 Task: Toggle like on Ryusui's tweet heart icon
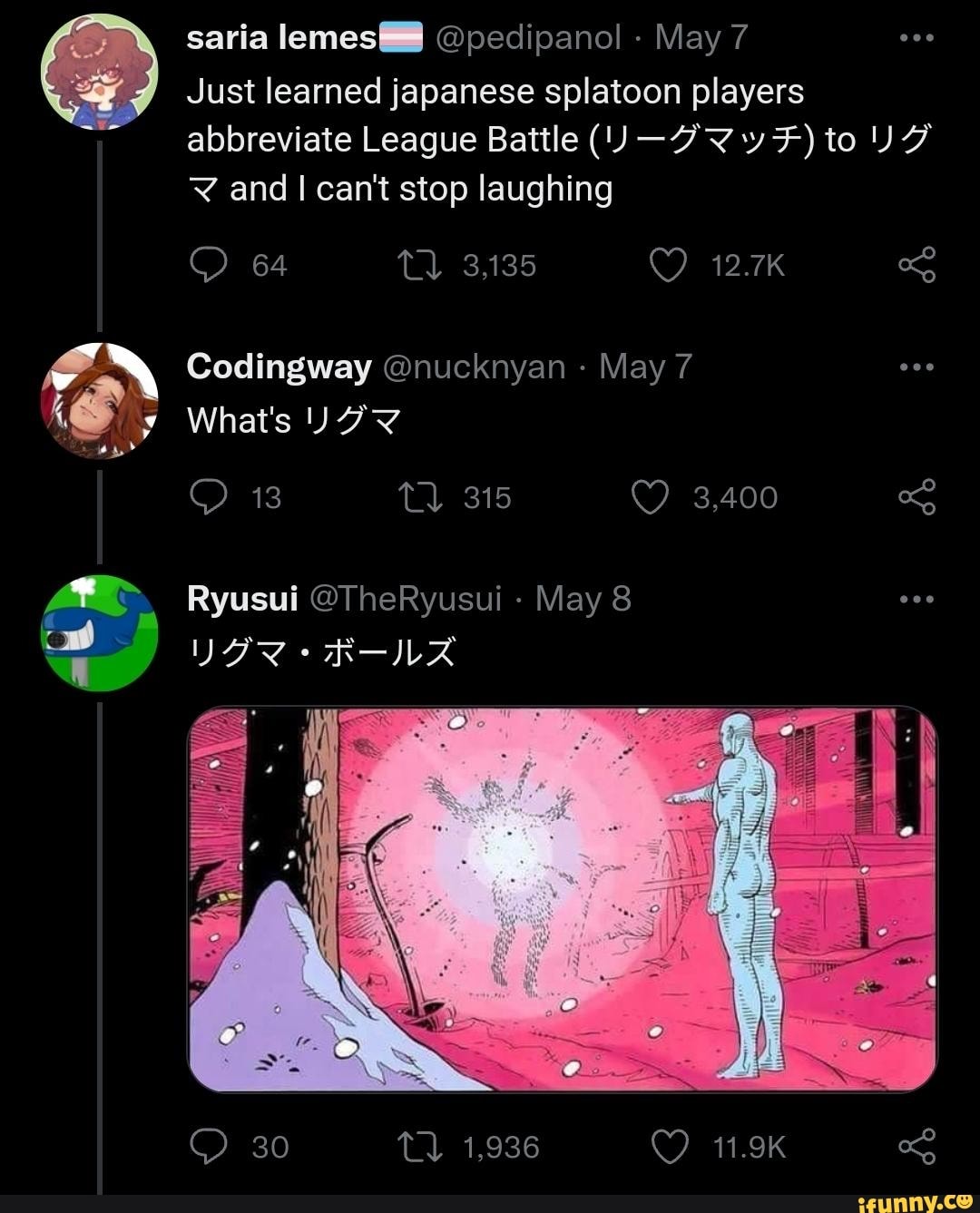[669, 1146]
